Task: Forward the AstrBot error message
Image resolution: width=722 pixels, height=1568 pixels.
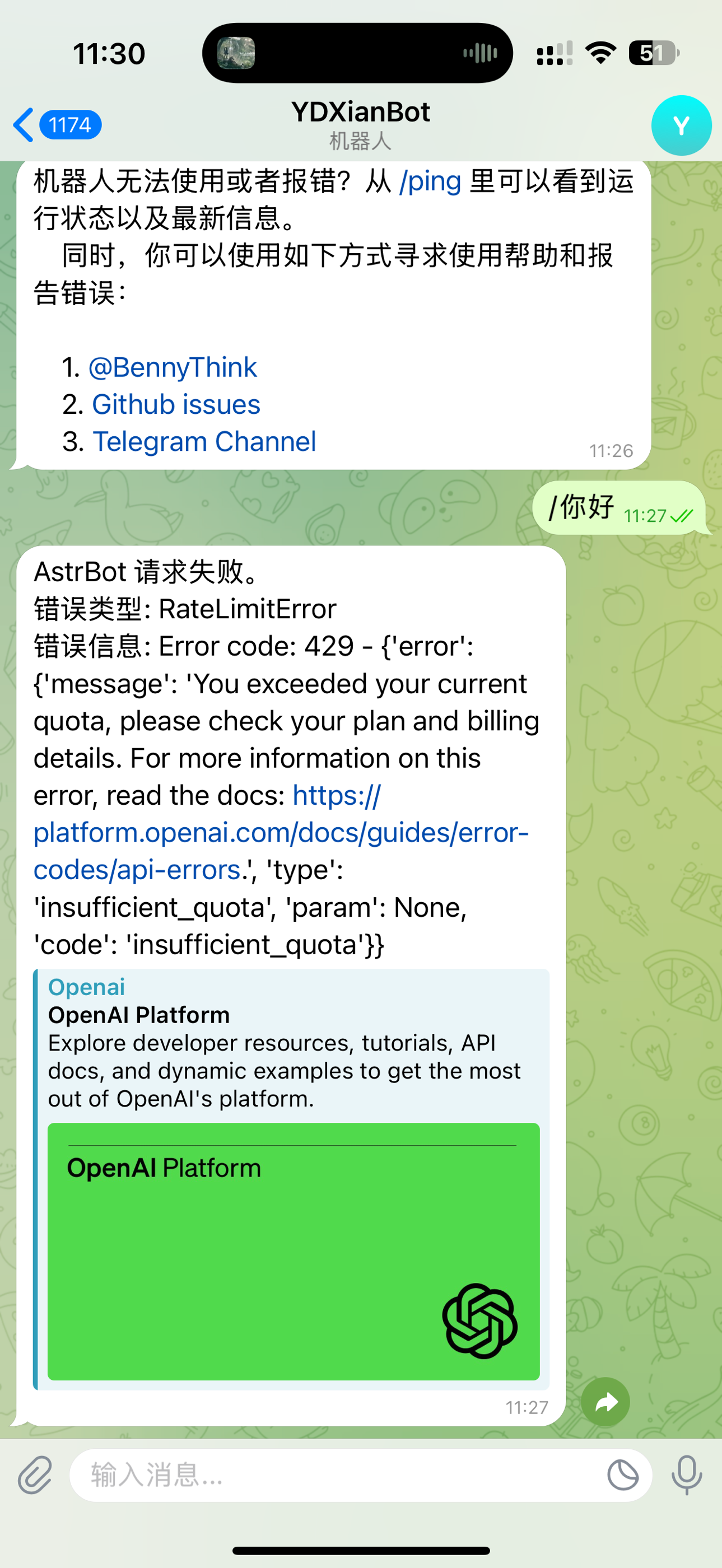Action: click(x=605, y=1402)
